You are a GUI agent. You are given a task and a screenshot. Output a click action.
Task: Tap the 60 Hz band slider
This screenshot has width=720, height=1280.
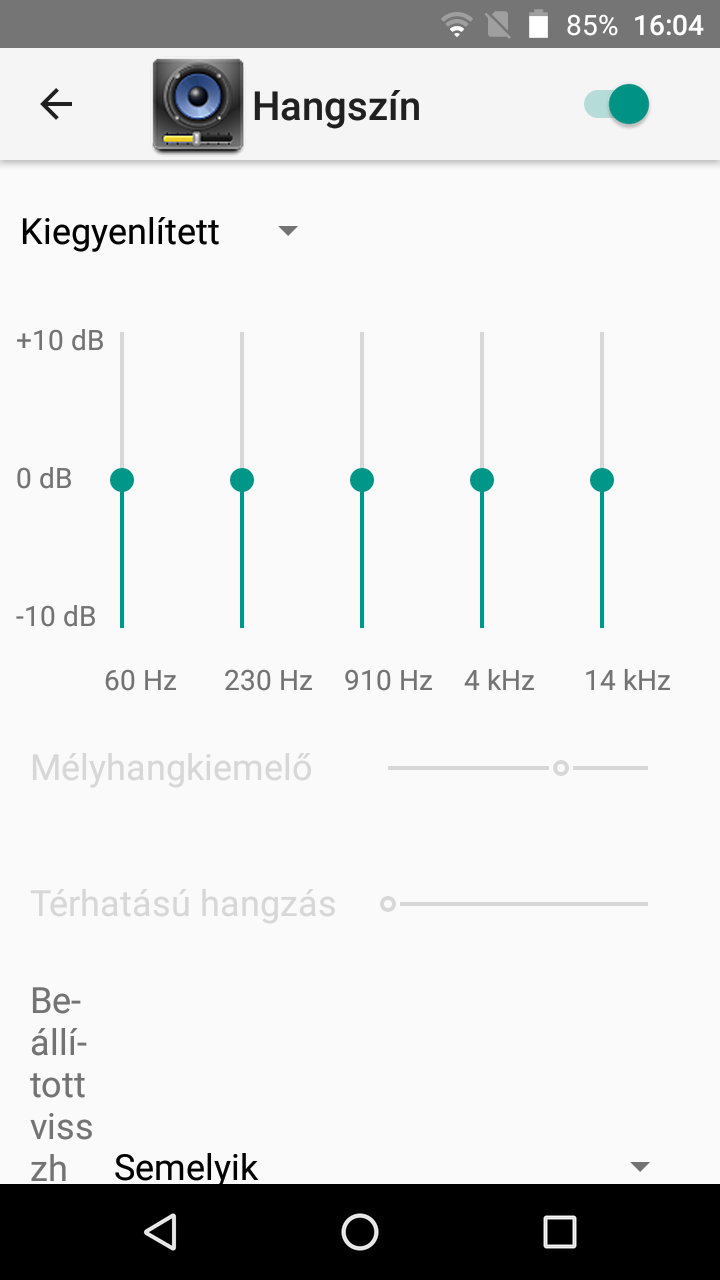pos(122,480)
